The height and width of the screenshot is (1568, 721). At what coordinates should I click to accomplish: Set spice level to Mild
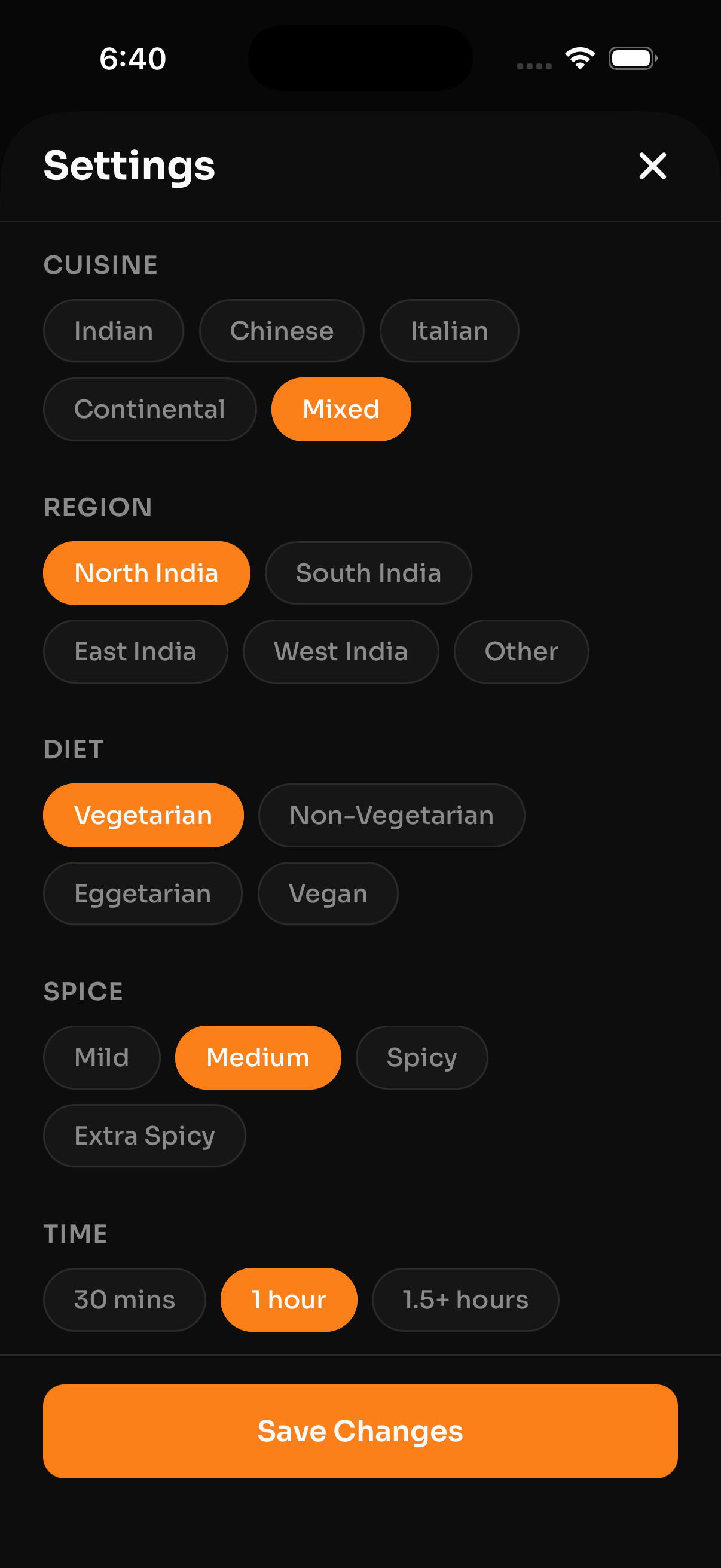point(102,1057)
